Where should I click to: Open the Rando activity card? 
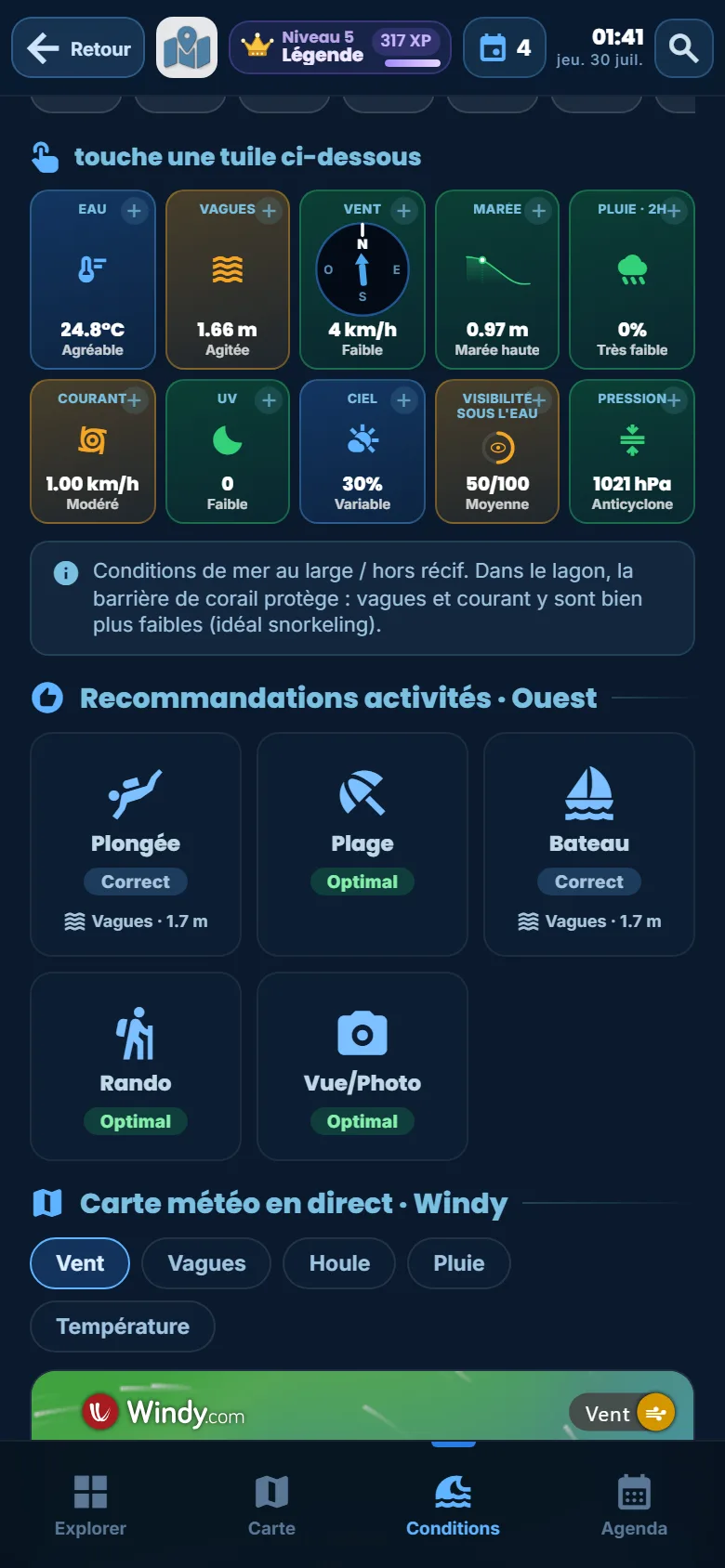tap(136, 1066)
